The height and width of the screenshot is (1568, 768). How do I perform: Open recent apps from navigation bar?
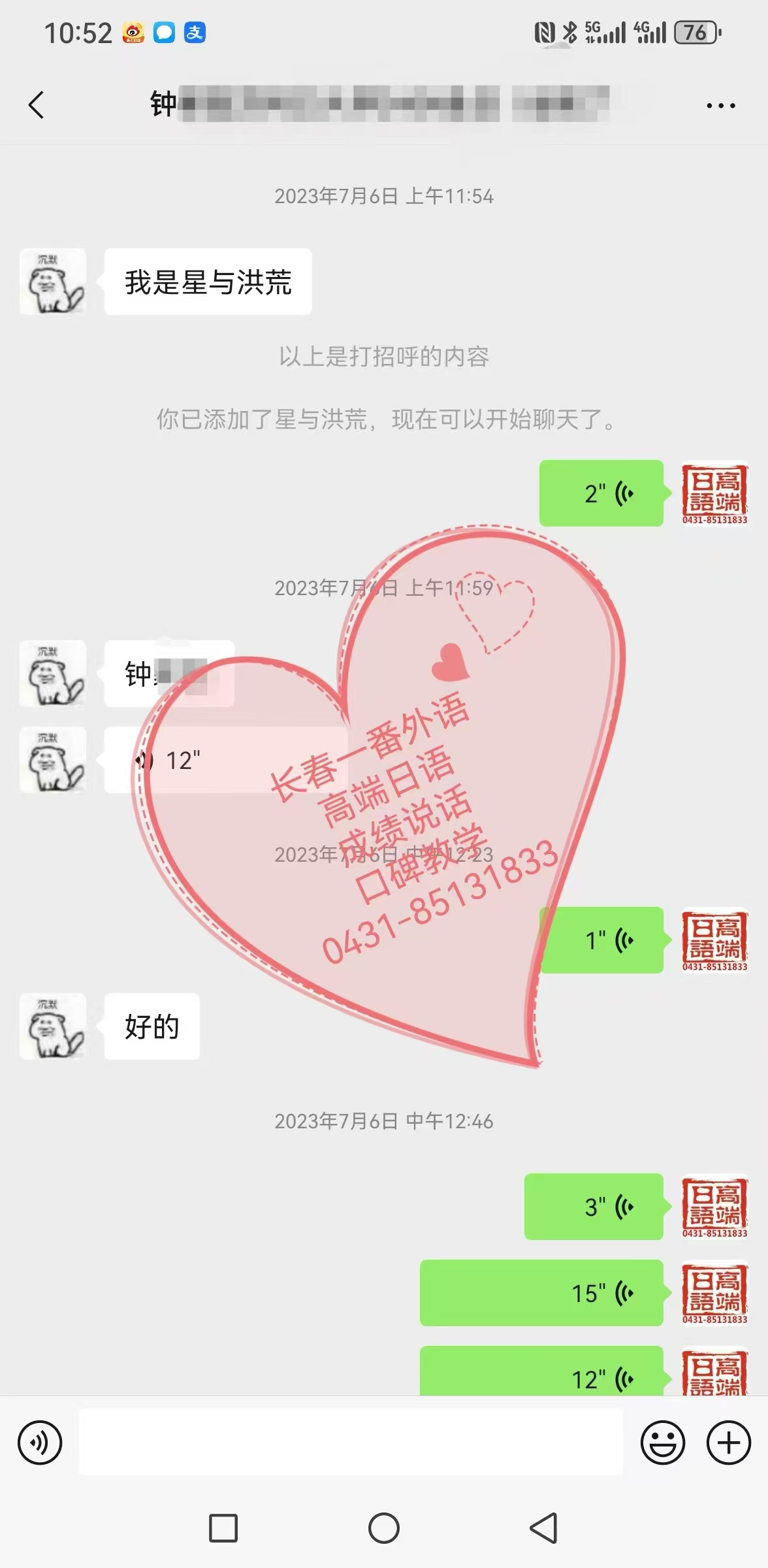click(x=223, y=1528)
